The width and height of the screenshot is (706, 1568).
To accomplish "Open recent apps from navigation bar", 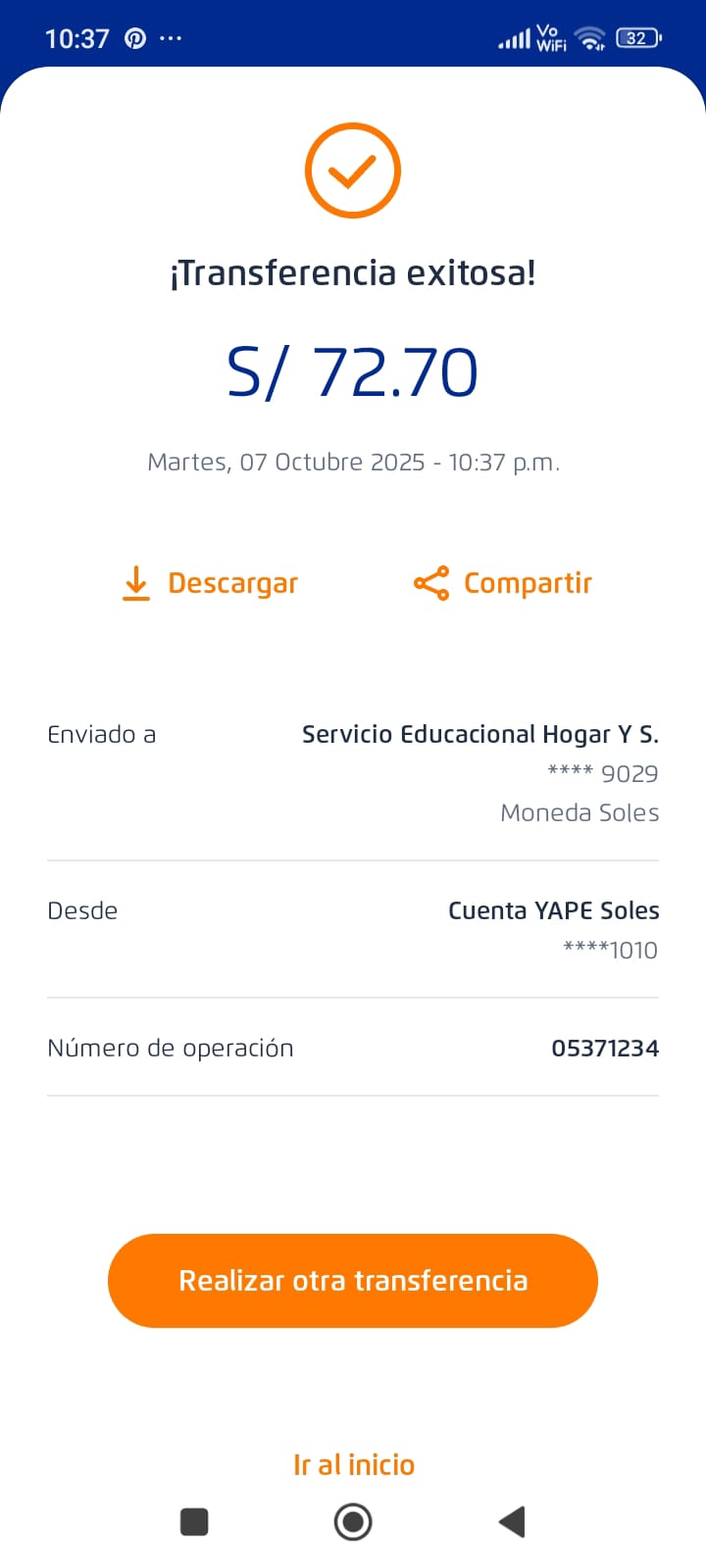I will [x=194, y=1522].
